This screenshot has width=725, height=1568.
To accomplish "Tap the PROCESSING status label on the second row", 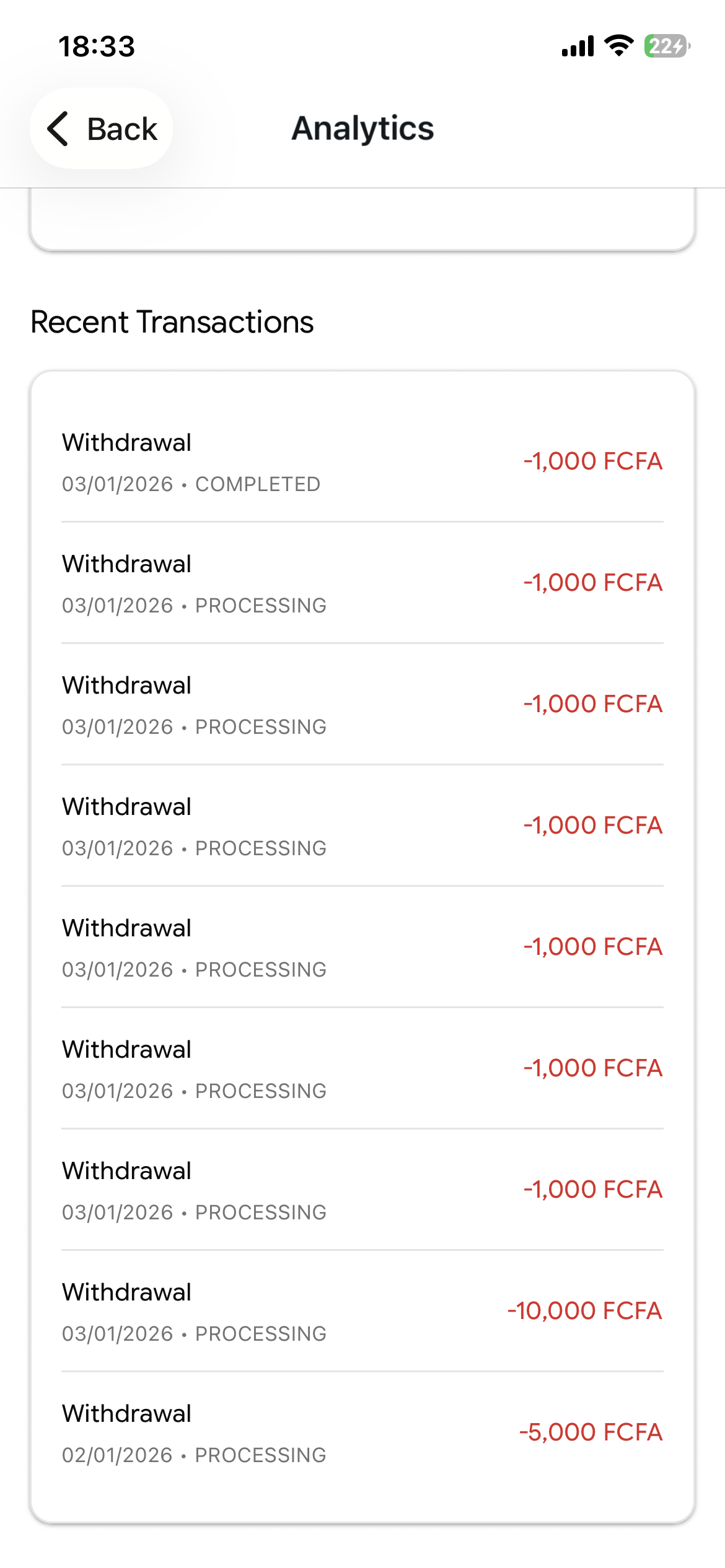I will click(261, 605).
